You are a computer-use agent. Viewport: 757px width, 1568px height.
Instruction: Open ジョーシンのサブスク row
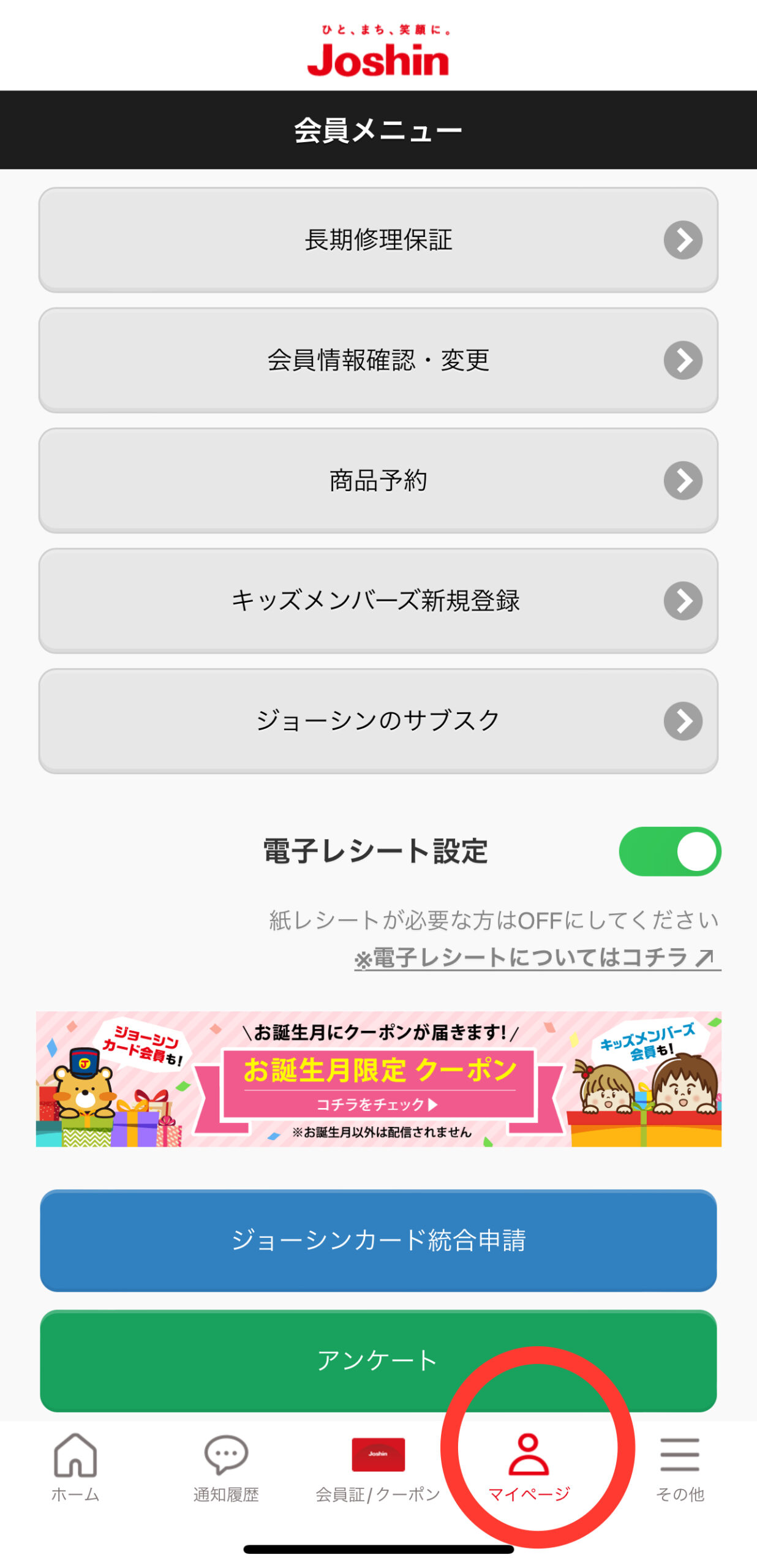(x=378, y=720)
